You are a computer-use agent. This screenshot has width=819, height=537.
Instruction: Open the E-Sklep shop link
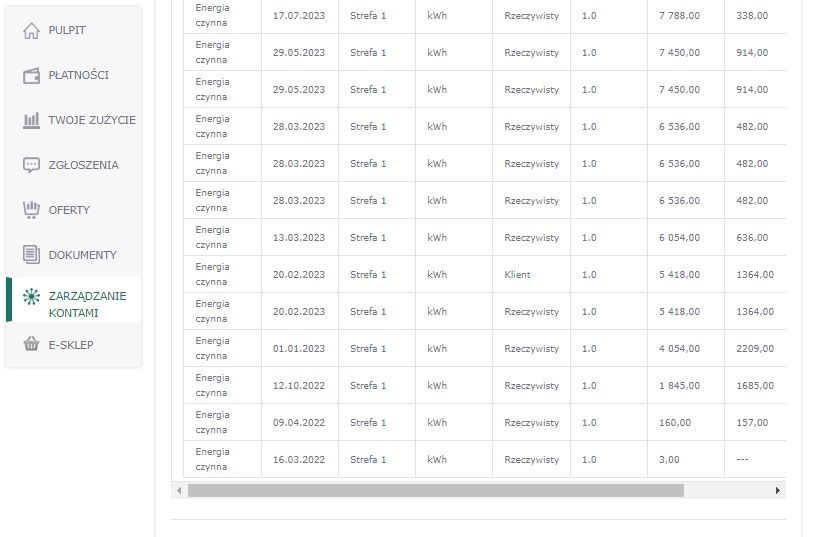tap(74, 345)
